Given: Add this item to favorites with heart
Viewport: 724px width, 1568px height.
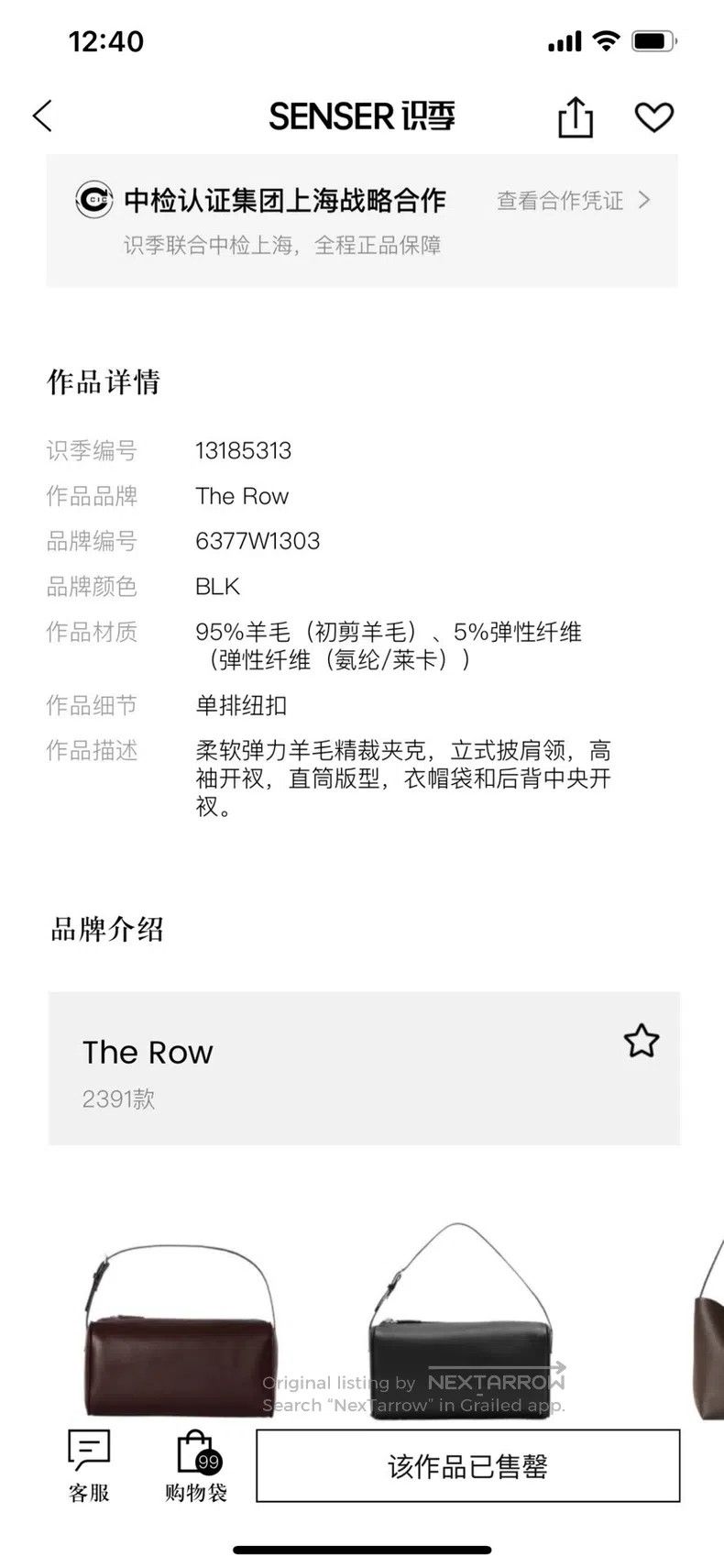Looking at the screenshot, I should point(654,117).
